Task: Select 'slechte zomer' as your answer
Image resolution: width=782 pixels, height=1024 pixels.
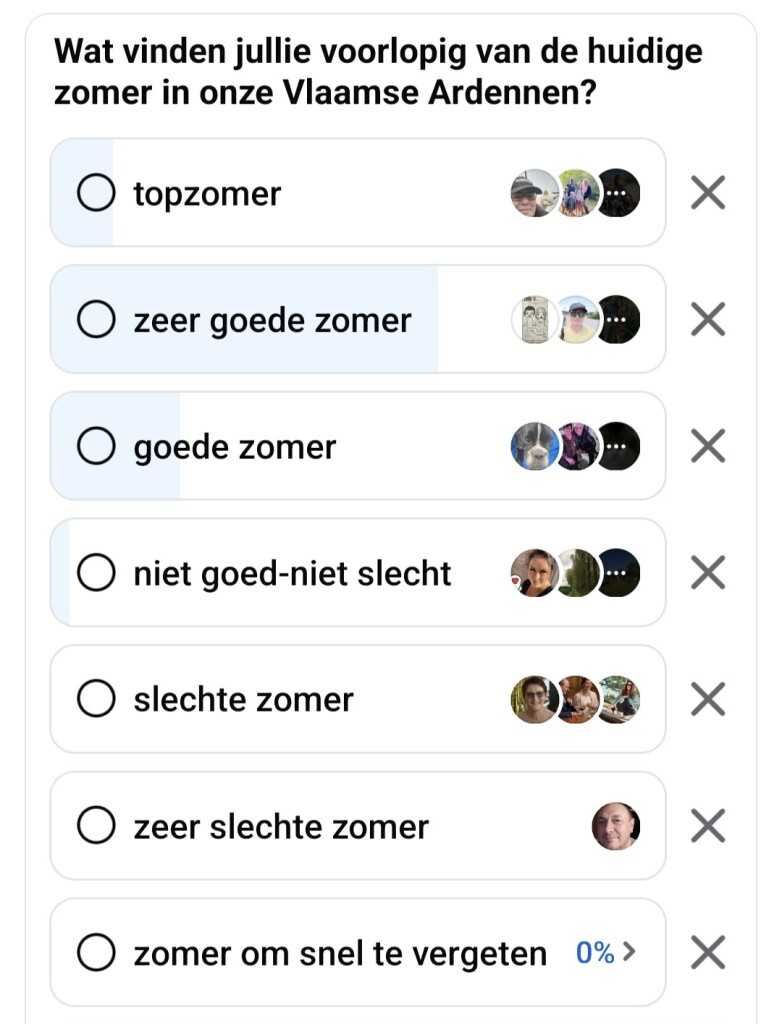Action: (x=96, y=700)
